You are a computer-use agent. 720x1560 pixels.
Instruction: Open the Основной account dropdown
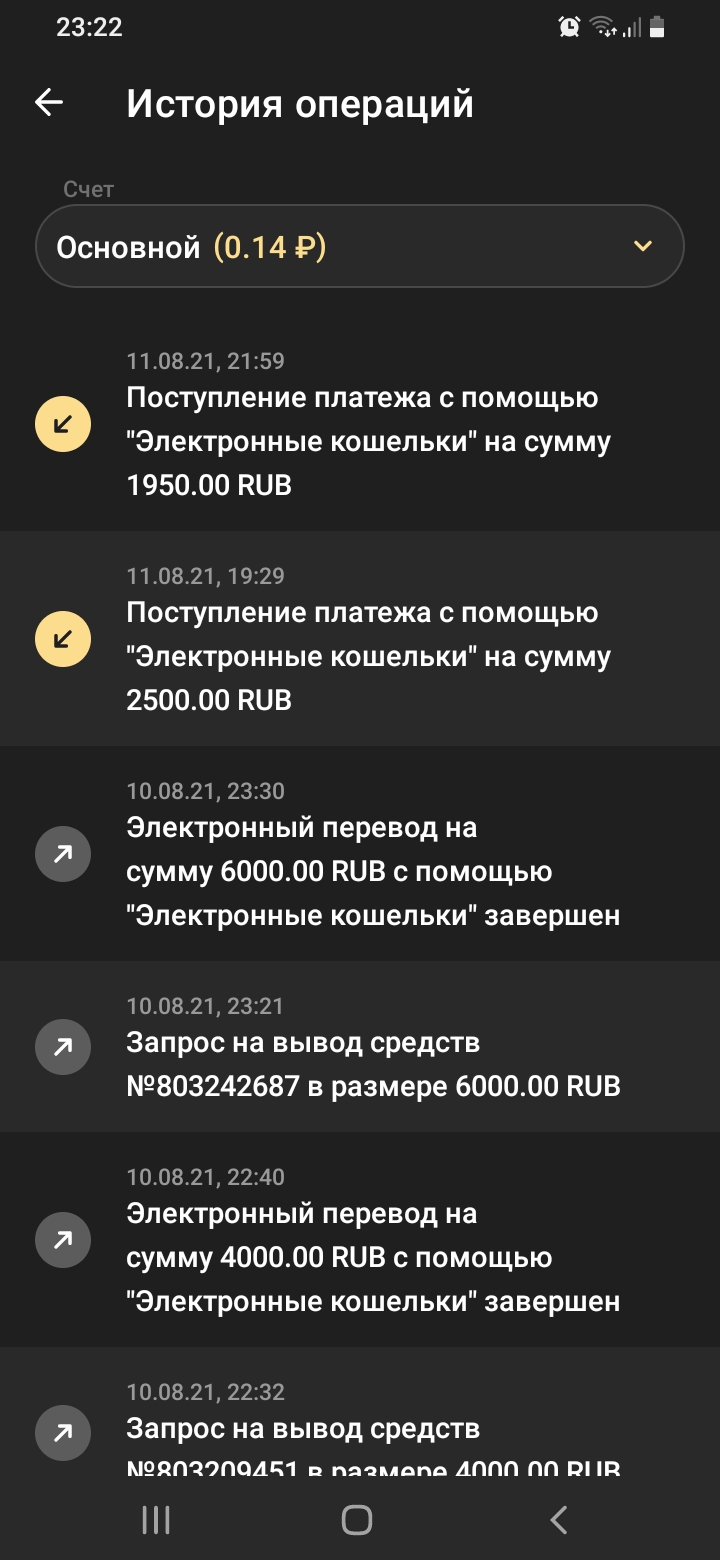pos(360,246)
